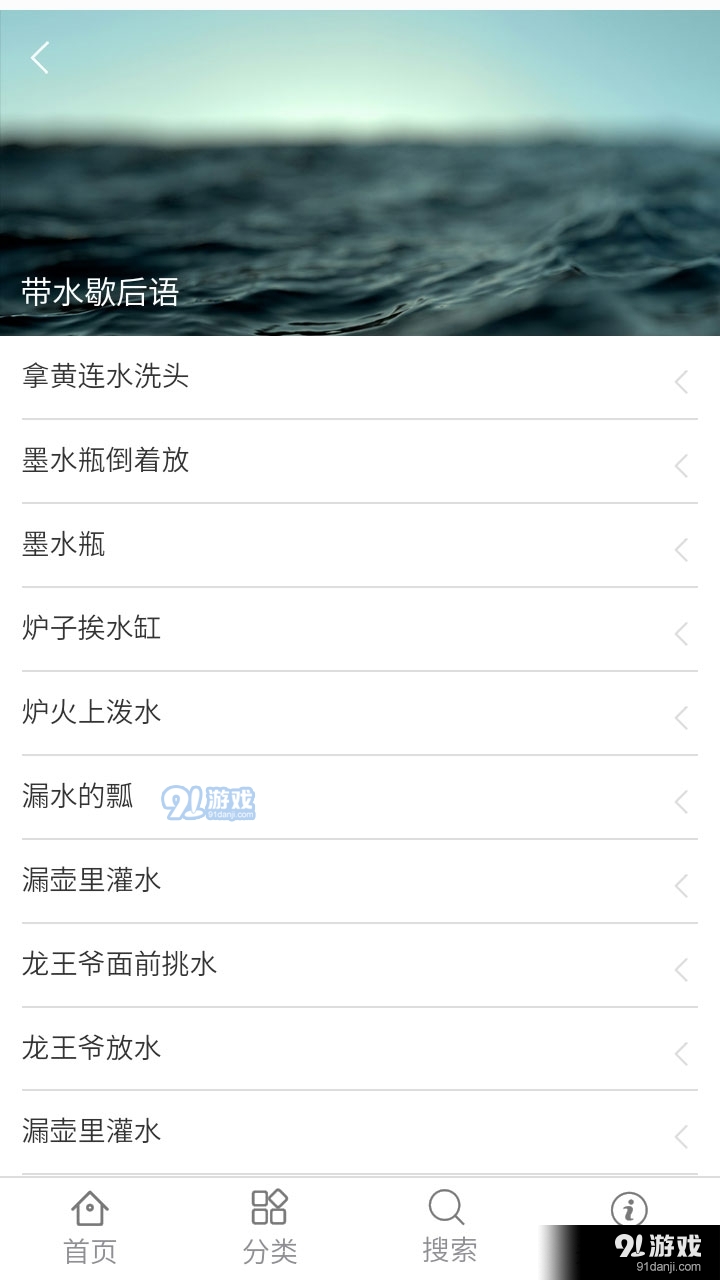Tap the back arrow on the banner

coord(40,58)
